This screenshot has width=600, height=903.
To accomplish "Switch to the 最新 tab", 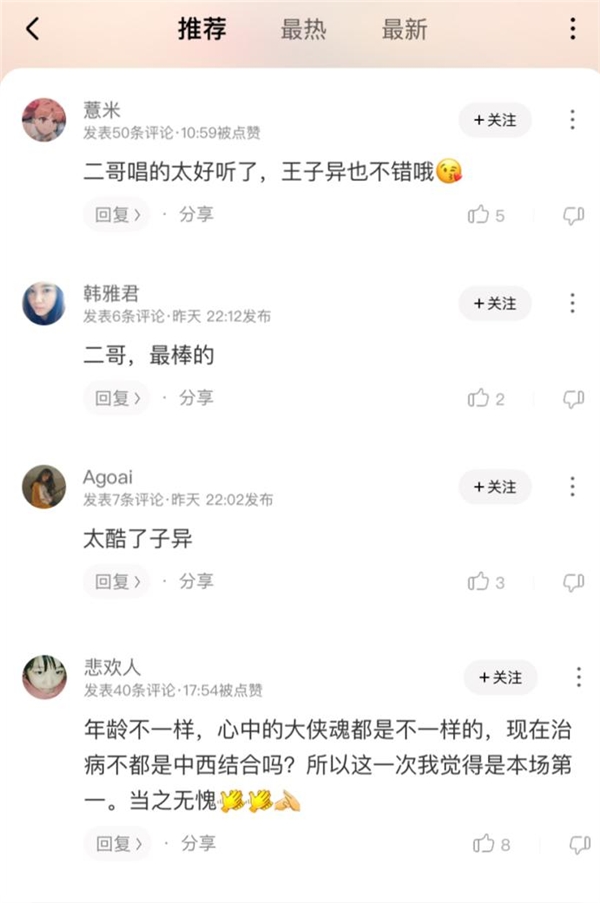I will [x=404, y=30].
